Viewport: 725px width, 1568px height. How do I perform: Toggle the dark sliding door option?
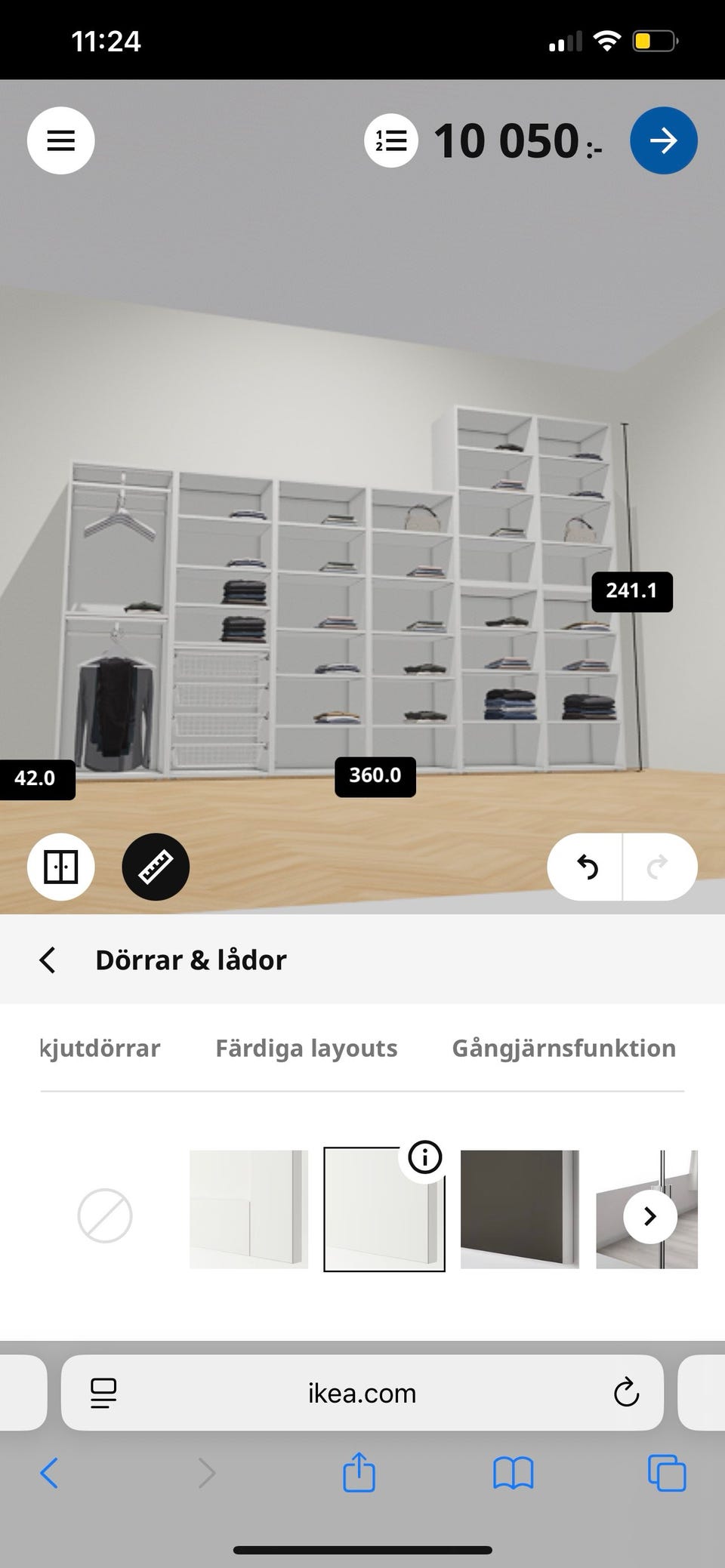tap(520, 1210)
